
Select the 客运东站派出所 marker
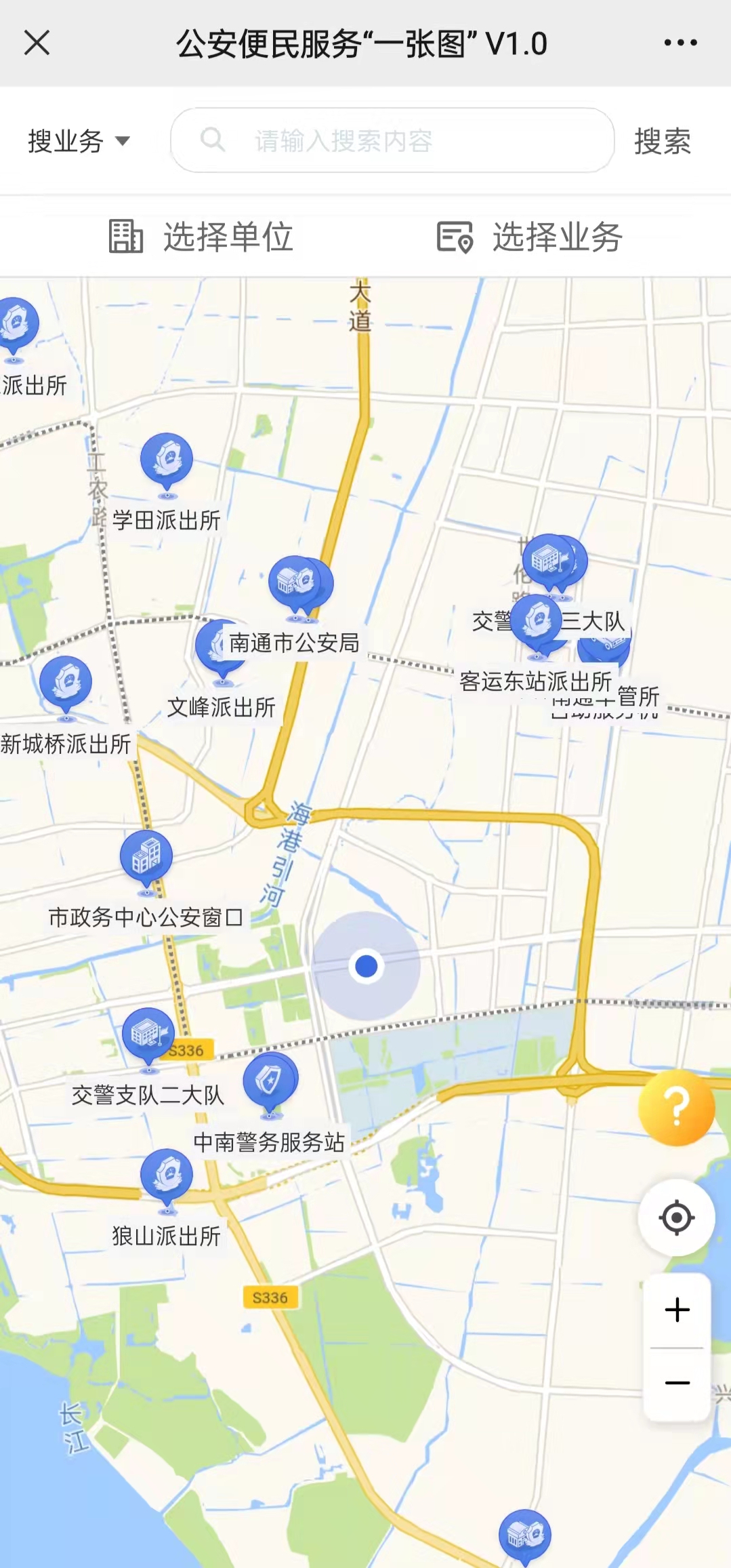(x=537, y=622)
